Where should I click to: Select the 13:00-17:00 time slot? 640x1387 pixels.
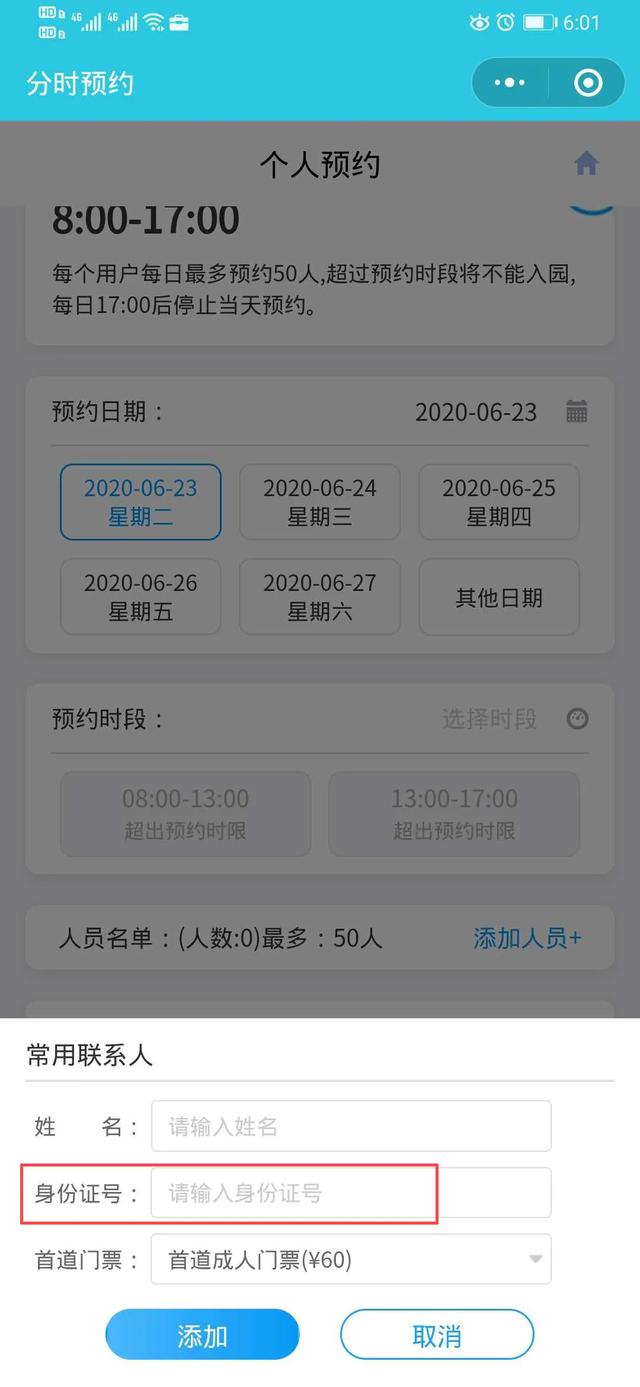(454, 813)
